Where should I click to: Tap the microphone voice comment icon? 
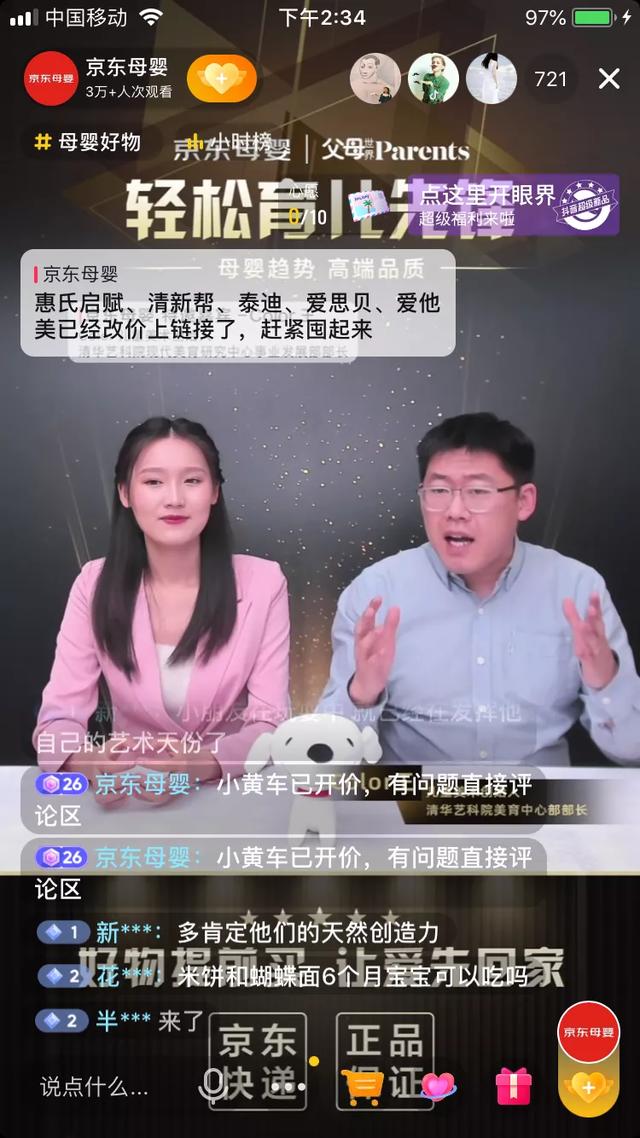[x=214, y=1085]
